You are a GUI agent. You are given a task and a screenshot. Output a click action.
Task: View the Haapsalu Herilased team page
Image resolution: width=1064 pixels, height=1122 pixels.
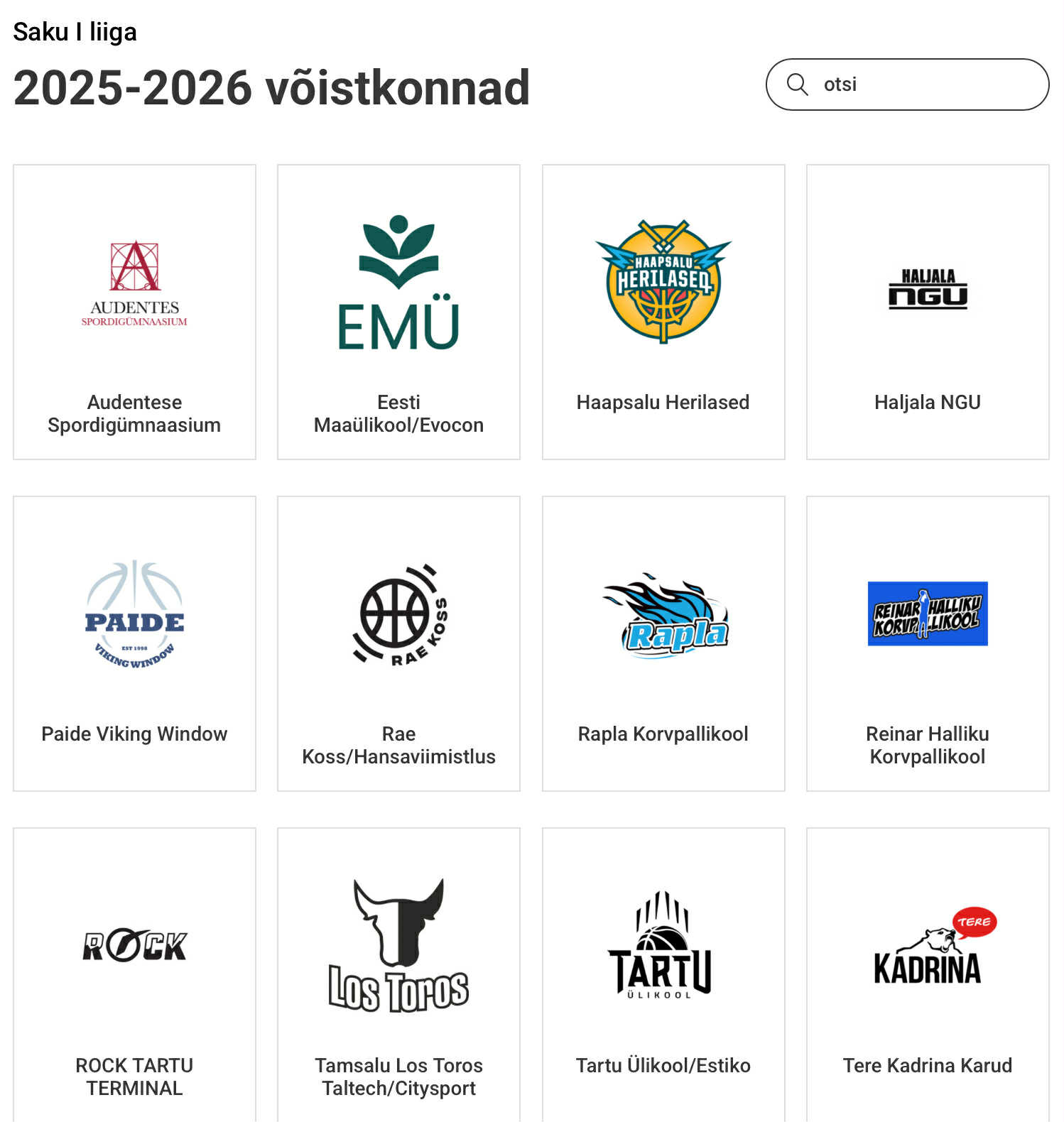[663, 312]
